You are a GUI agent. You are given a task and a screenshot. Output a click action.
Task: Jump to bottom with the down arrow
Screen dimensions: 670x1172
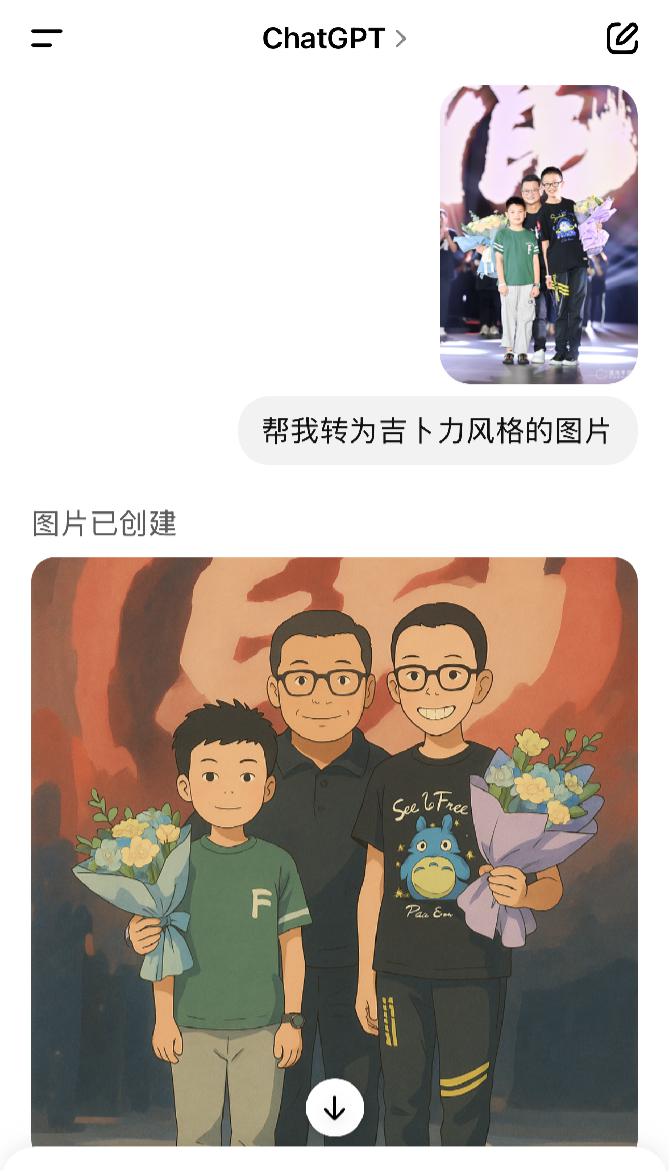[x=334, y=1108]
